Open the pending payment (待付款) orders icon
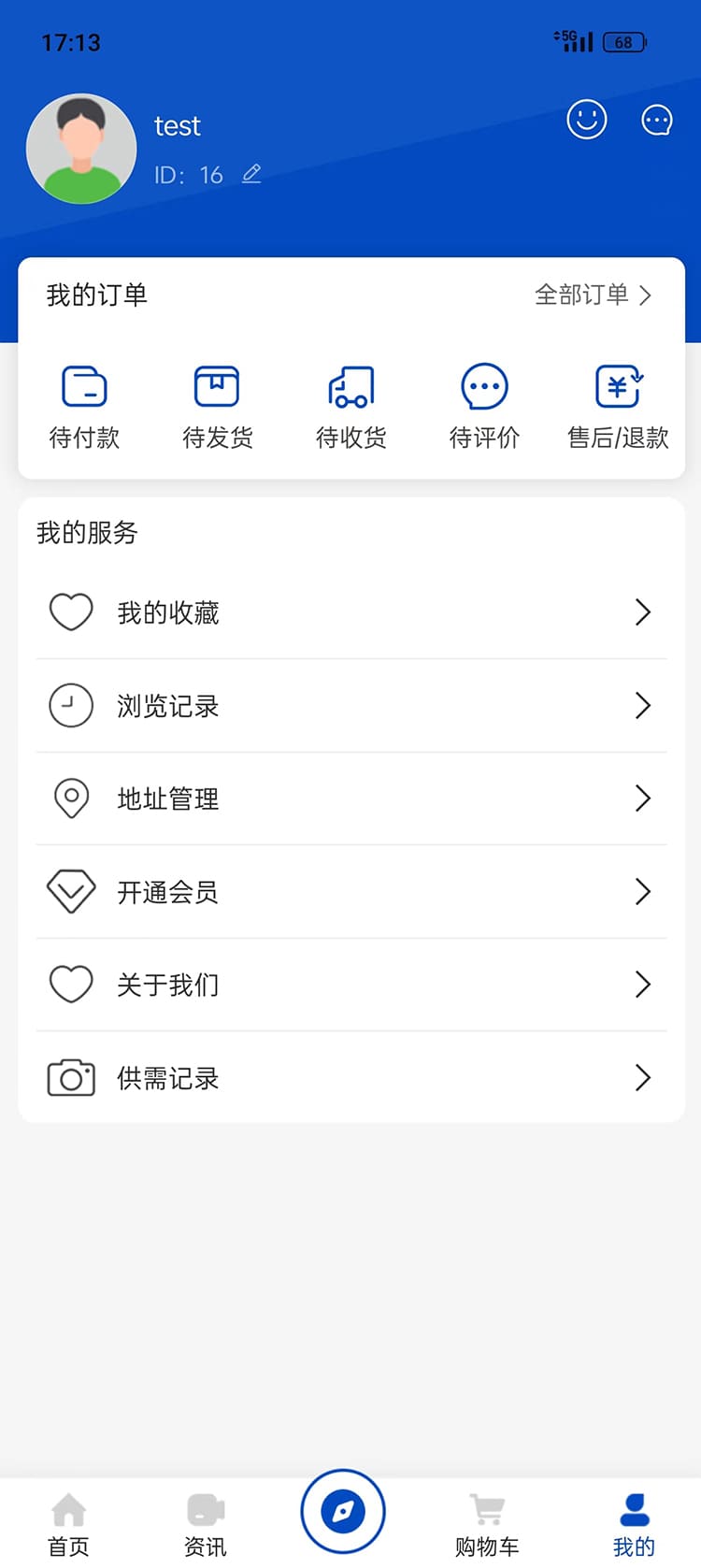 [x=83, y=385]
